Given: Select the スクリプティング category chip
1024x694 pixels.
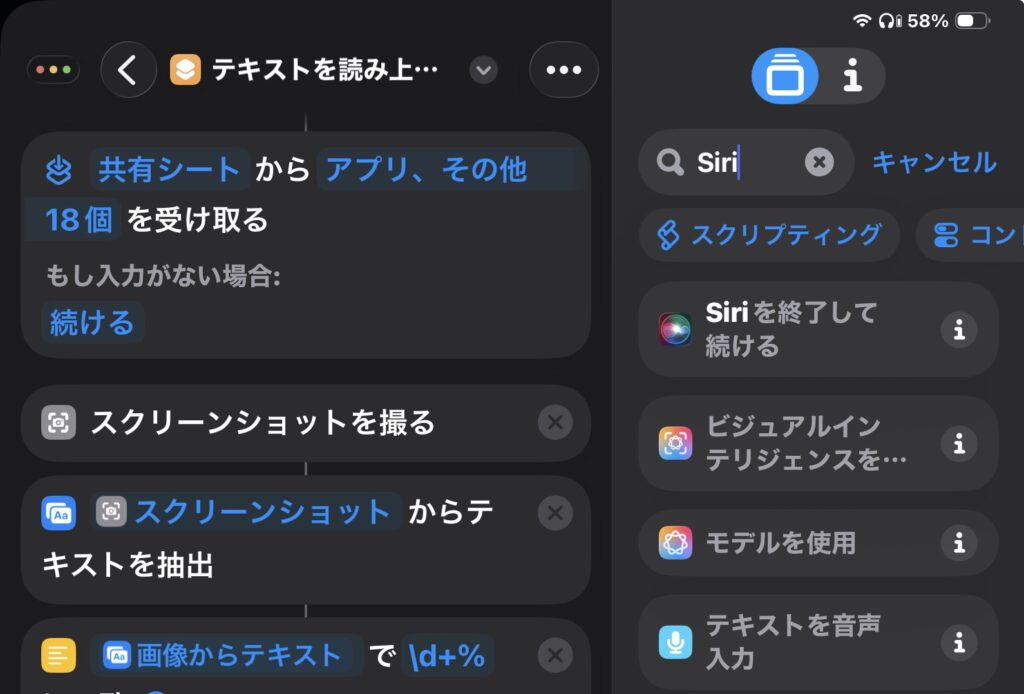Looking at the screenshot, I should coord(769,235).
